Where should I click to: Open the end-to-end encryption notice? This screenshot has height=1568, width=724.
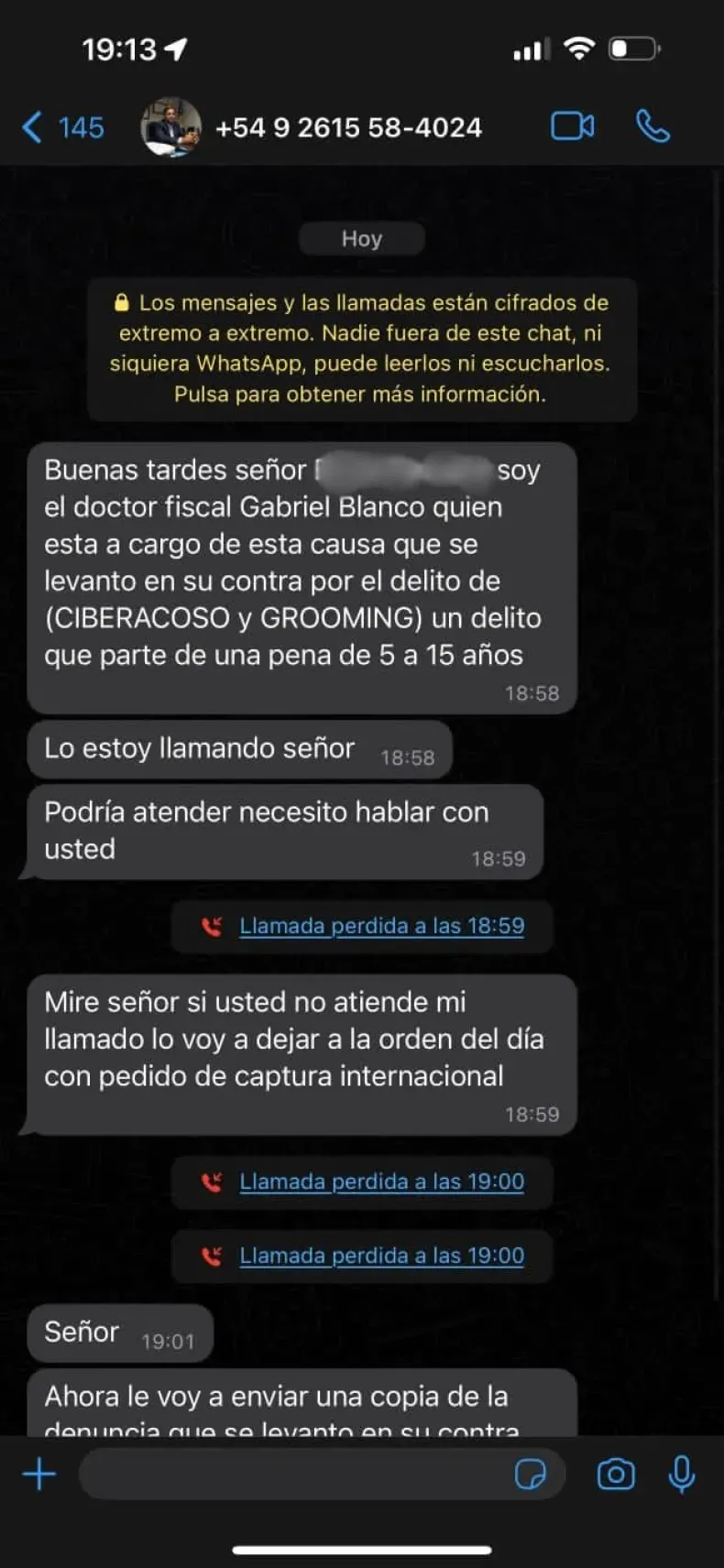pos(361,348)
